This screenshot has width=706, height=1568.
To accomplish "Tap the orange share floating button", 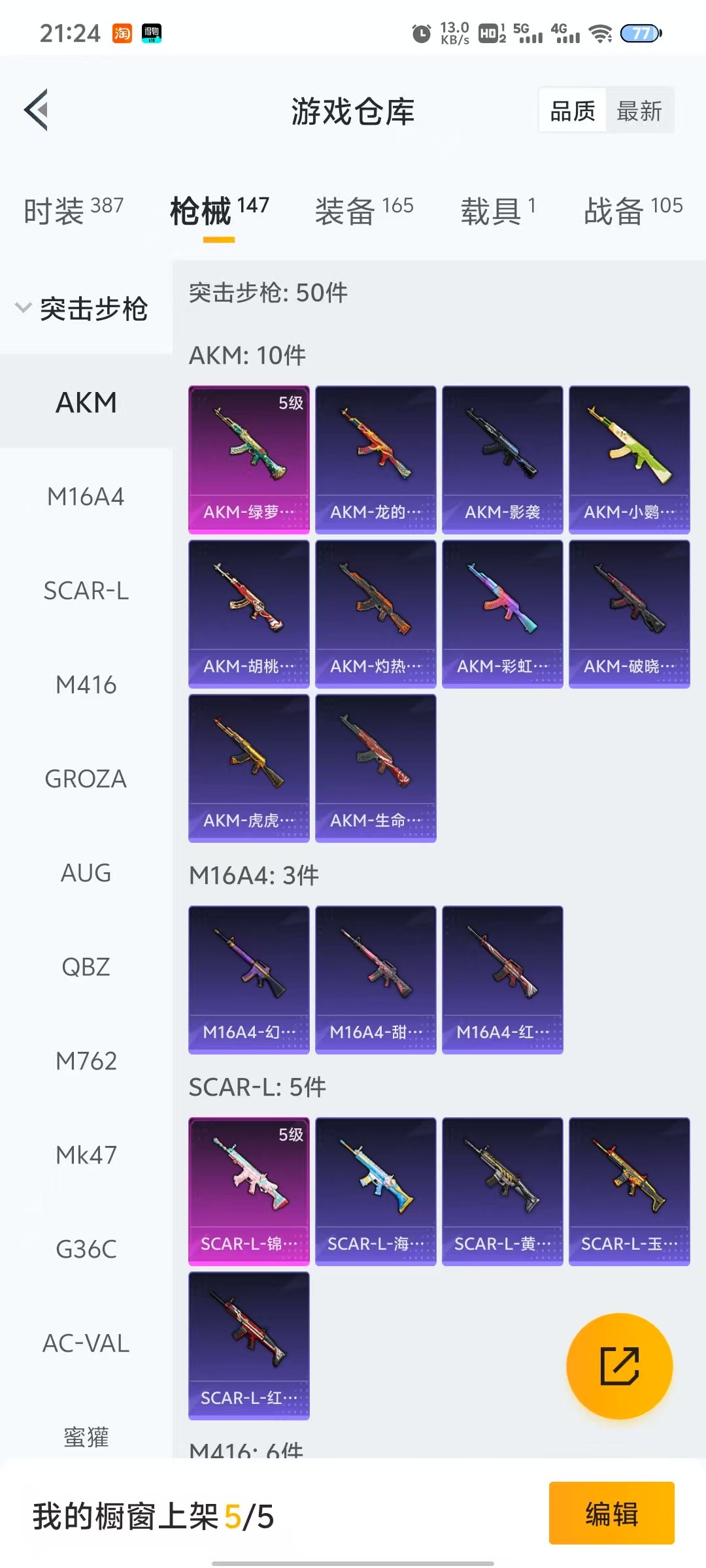I will point(619,1366).
